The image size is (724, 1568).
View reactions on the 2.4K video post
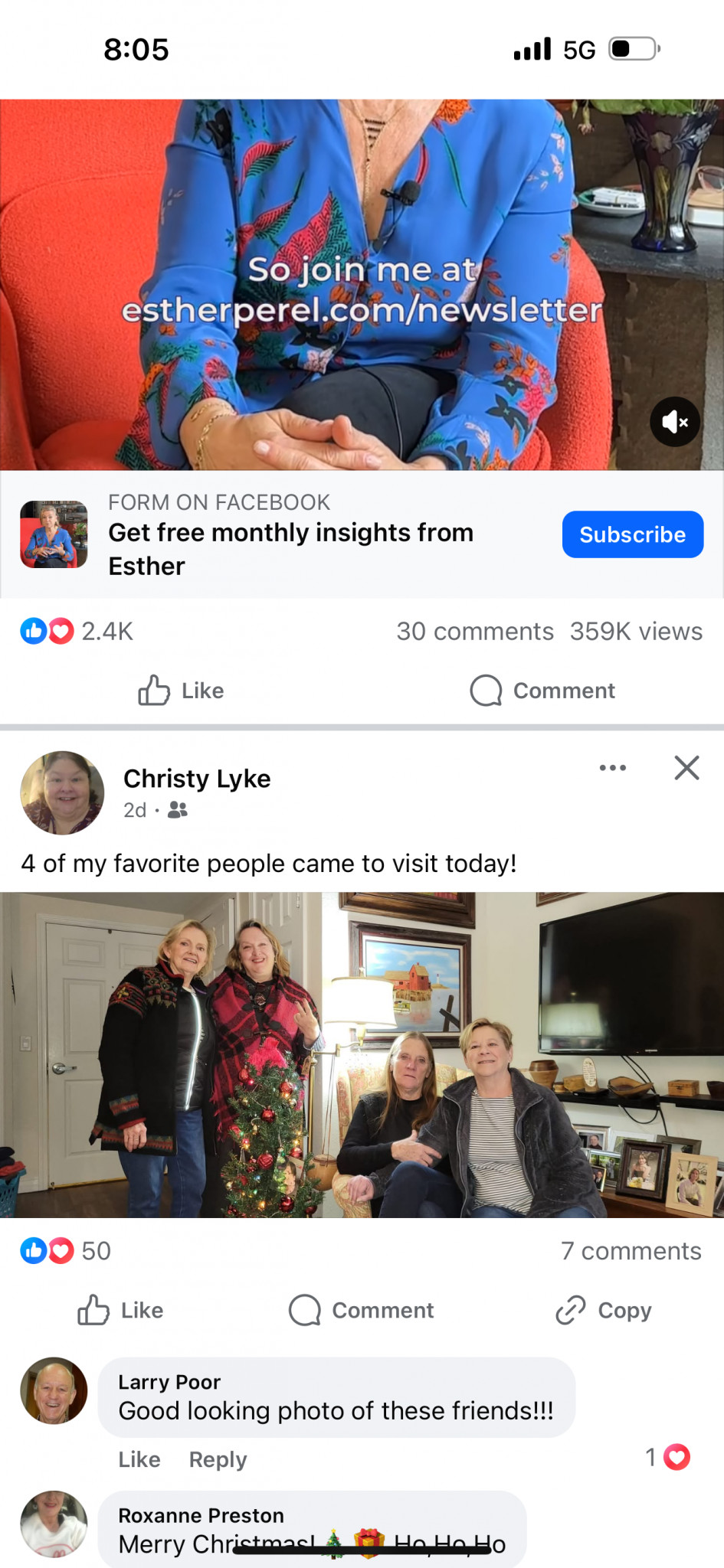(x=77, y=632)
